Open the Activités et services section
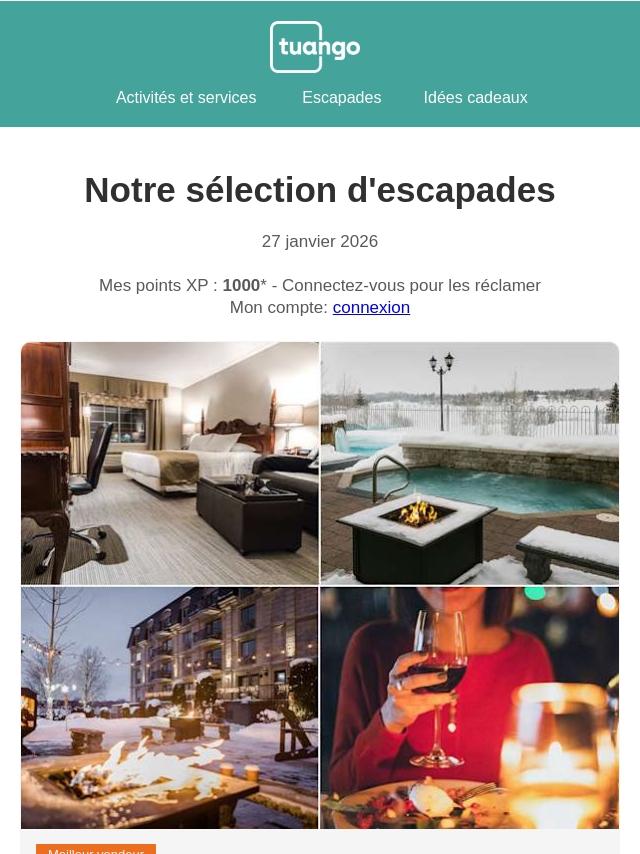The width and height of the screenshot is (640, 854). tap(186, 98)
